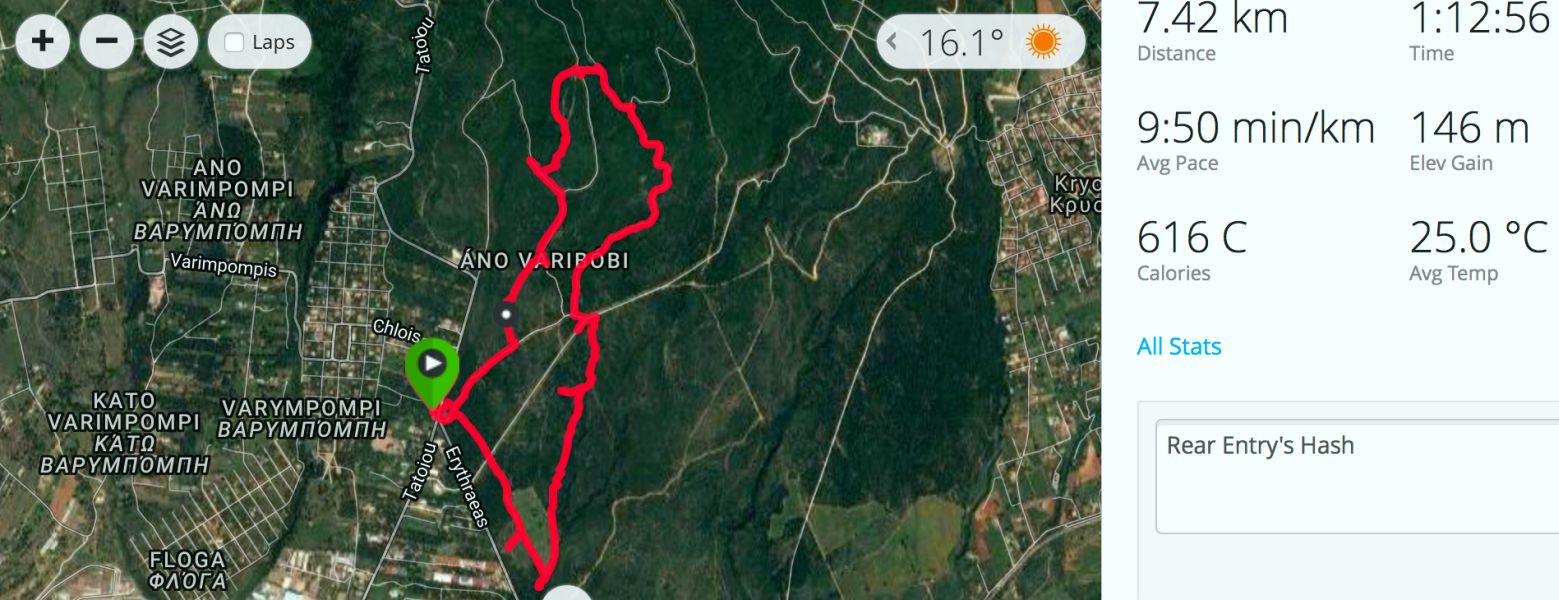Zoom out on the map

(106, 42)
